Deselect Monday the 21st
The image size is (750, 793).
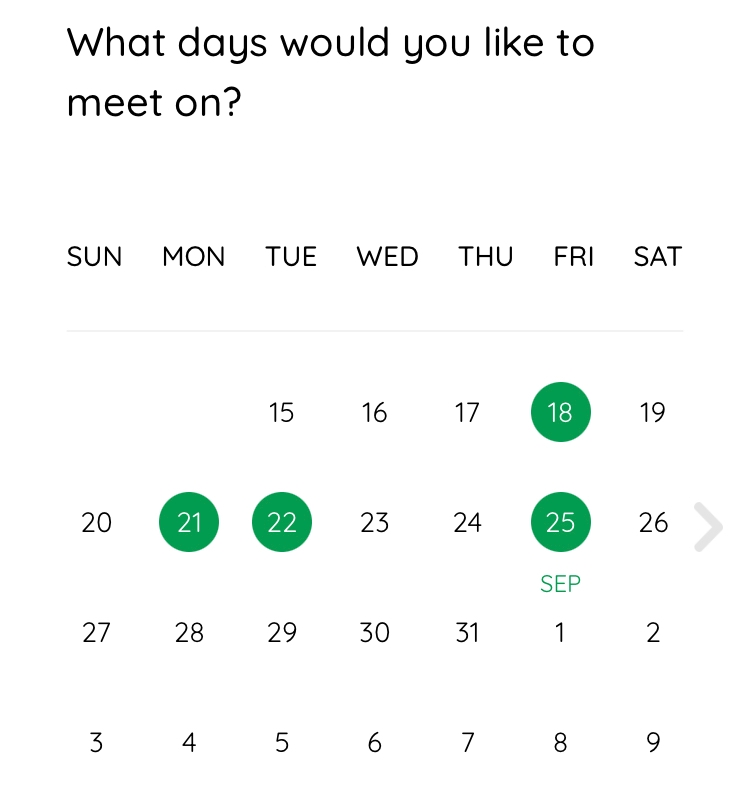pos(189,522)
